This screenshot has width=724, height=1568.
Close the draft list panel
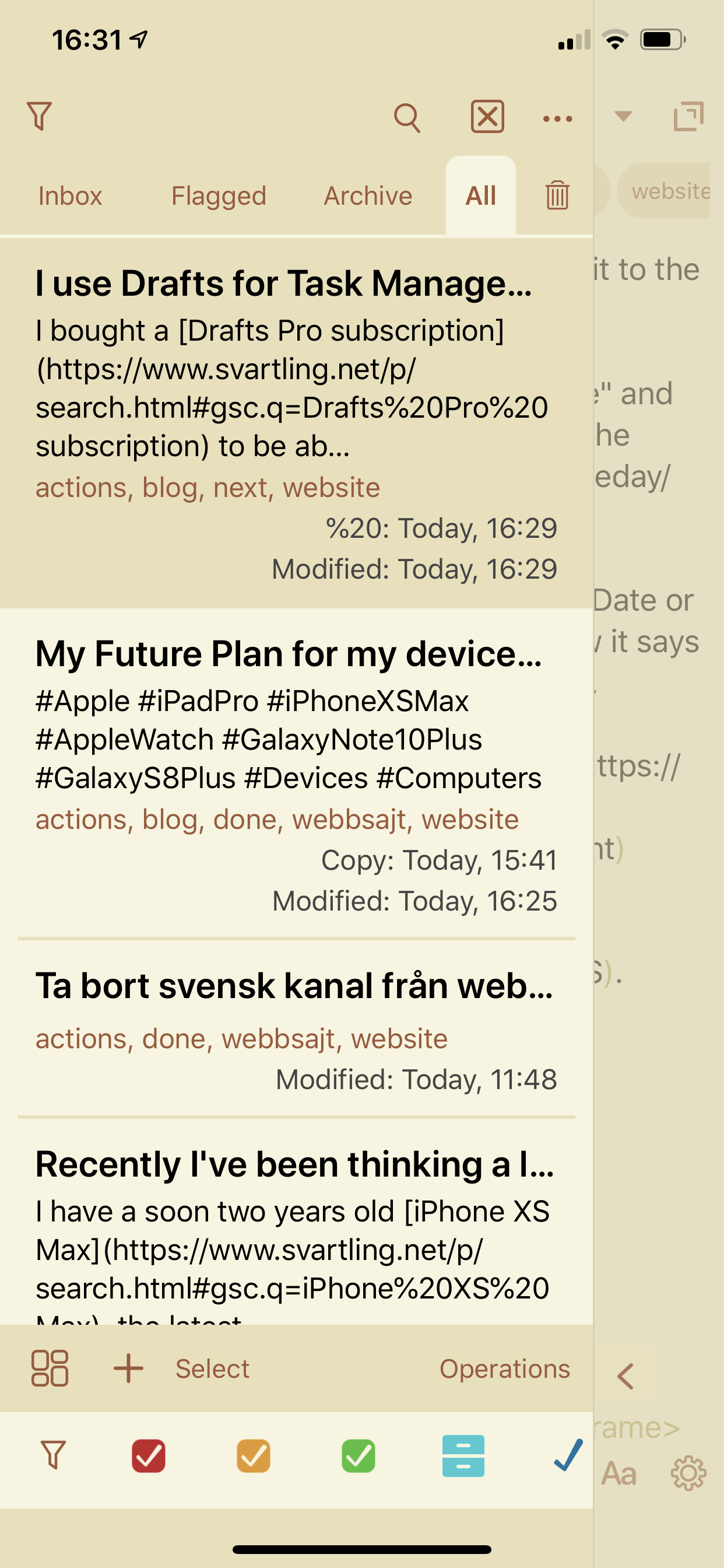[487, 116]
